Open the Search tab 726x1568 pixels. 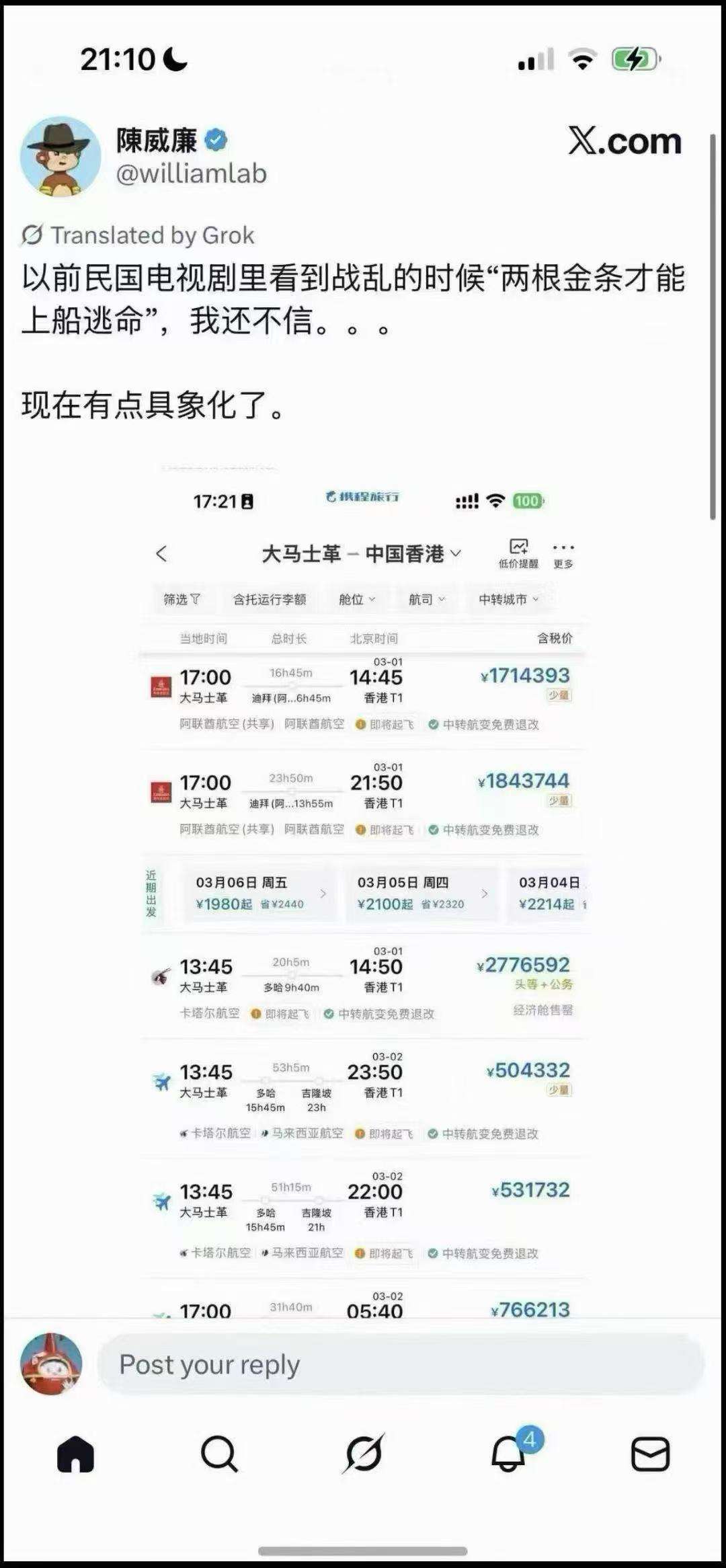(219, 1454)
